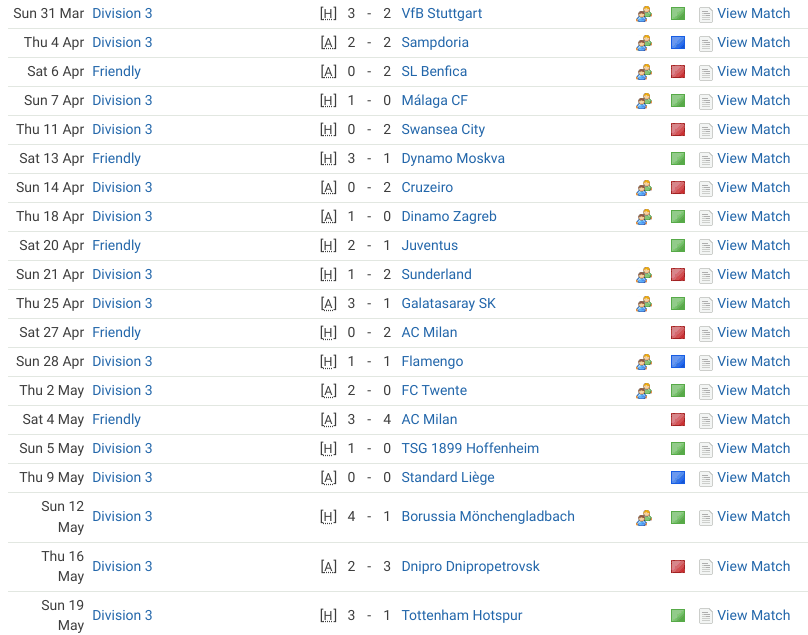View Match against Sampdoria
808x635 pixels.
753,42
